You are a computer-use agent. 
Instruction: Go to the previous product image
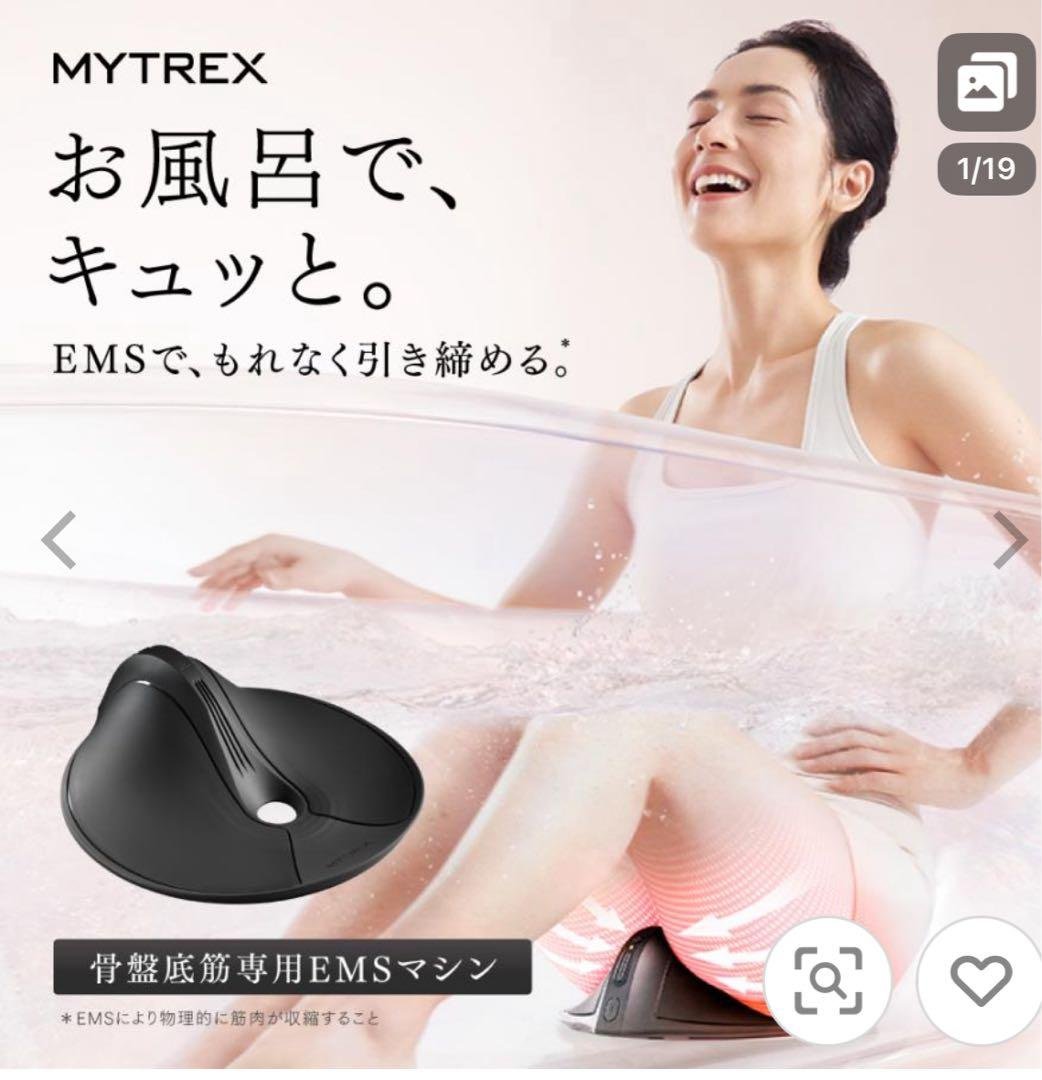[58, 540]
